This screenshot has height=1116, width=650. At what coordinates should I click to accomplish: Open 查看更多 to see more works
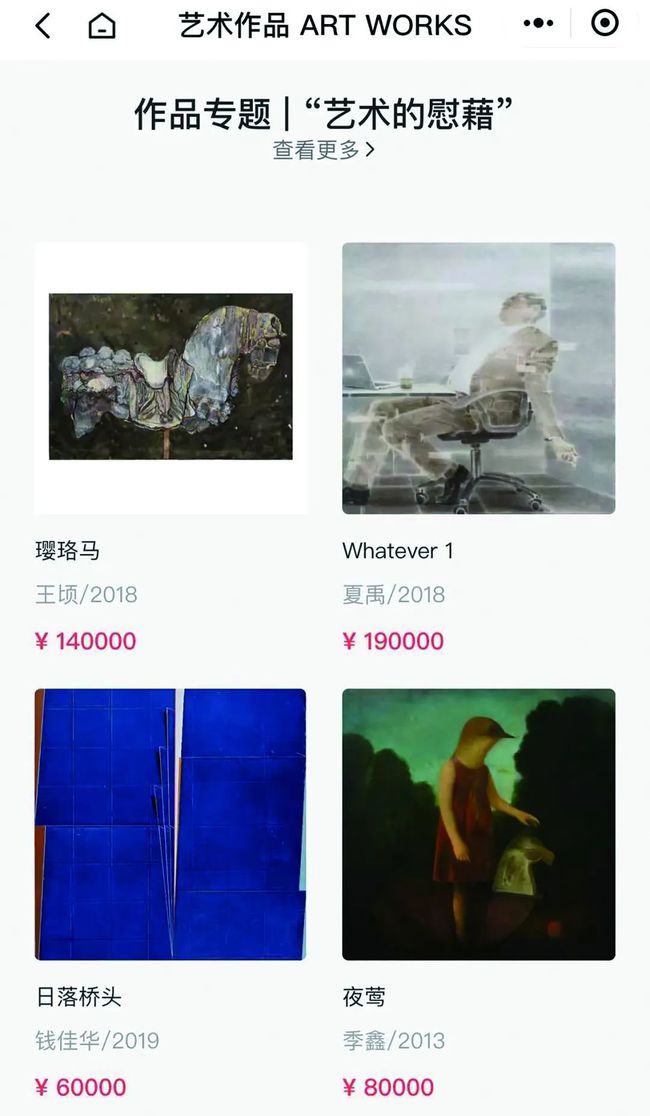[324, 150]
